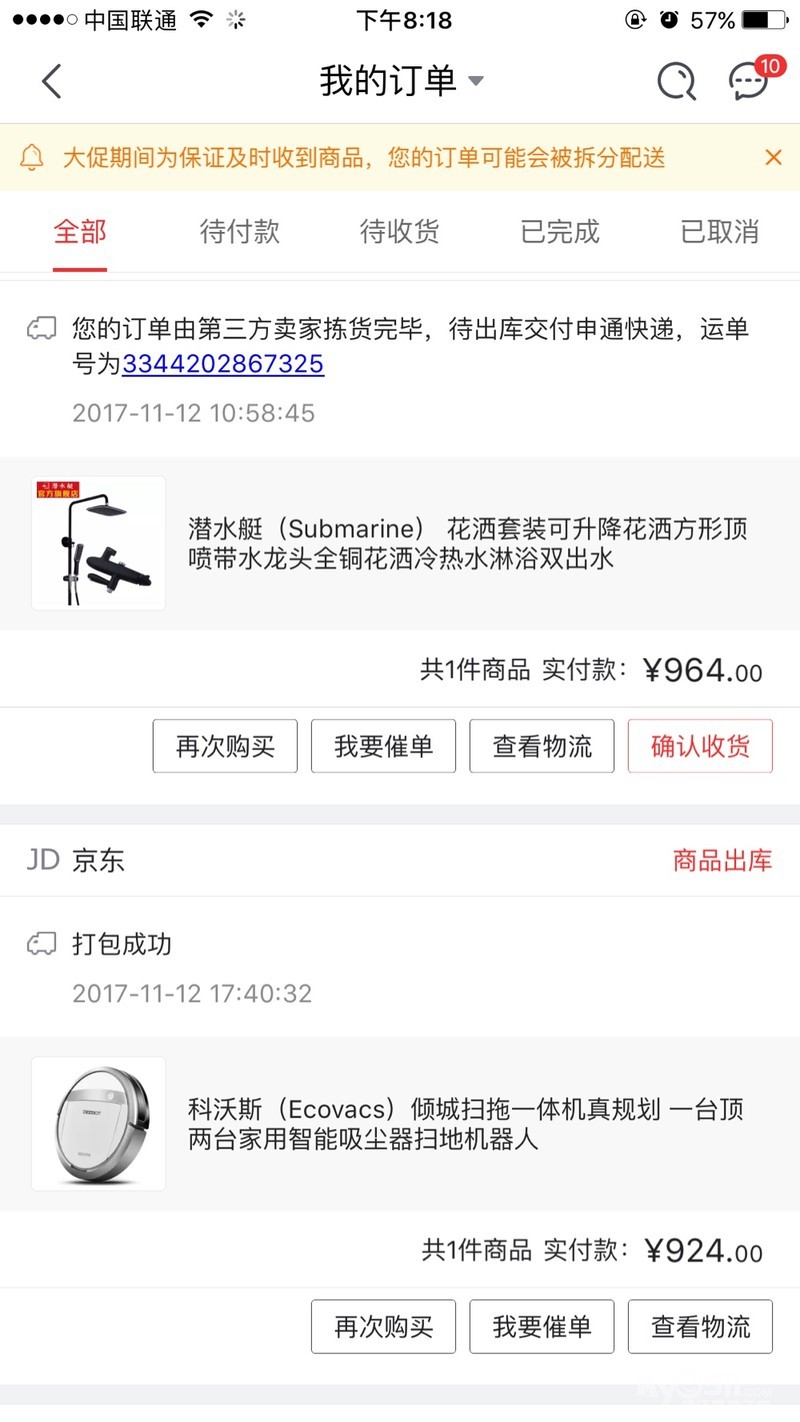
Task: Dismiss the orange promotion notice banner
Action: 773,157
